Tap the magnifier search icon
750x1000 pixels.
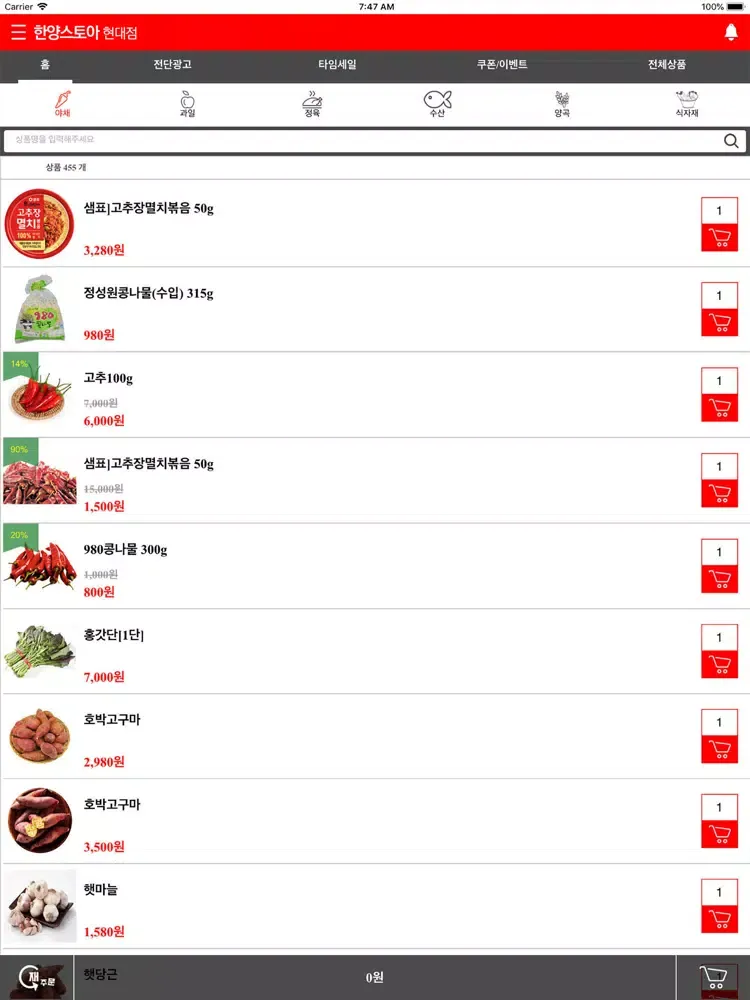732,141
